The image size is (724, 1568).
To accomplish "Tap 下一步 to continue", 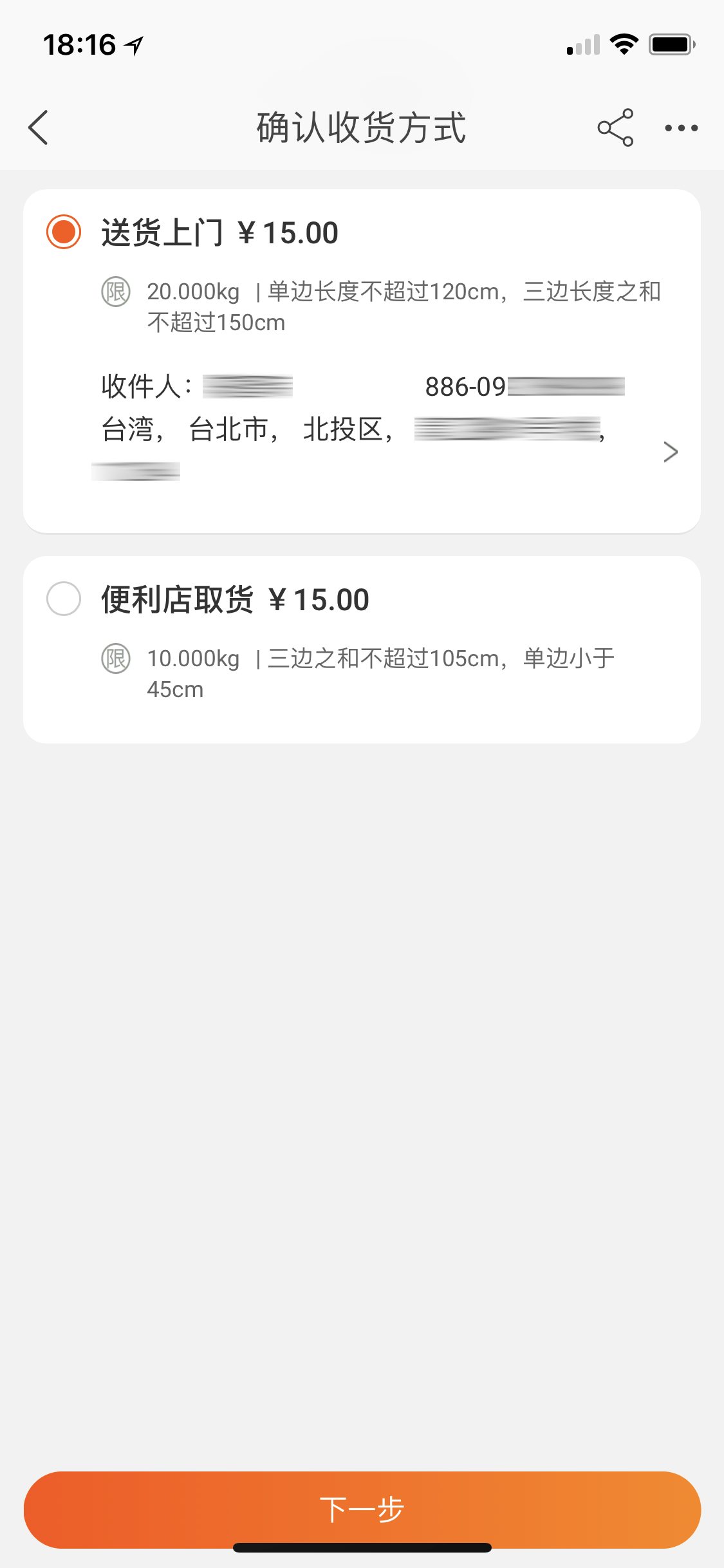I will pyautogui.click(x=362, y=1509).
